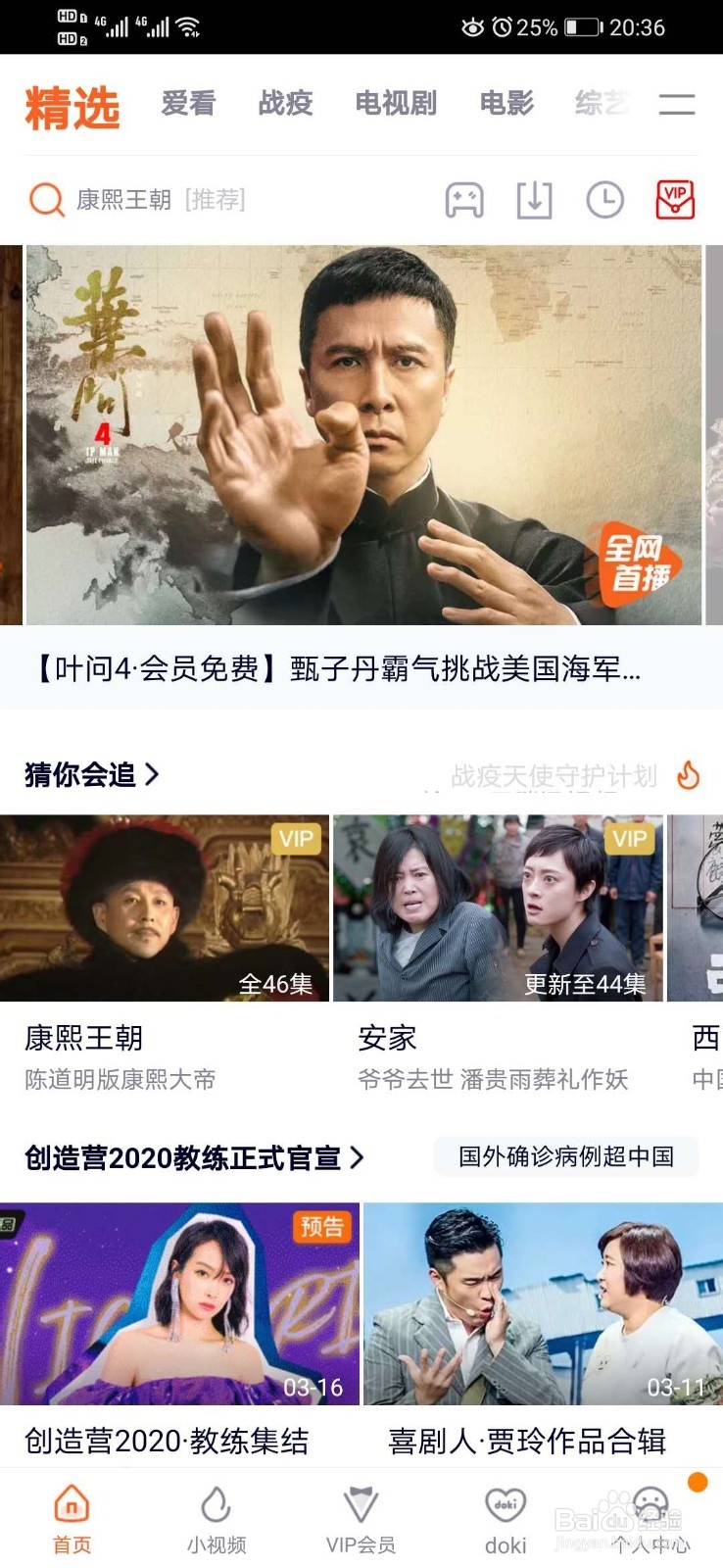Expand the 猜你会追 section
The height and width of the screenshot is (1568, 723).
(91, 774)
